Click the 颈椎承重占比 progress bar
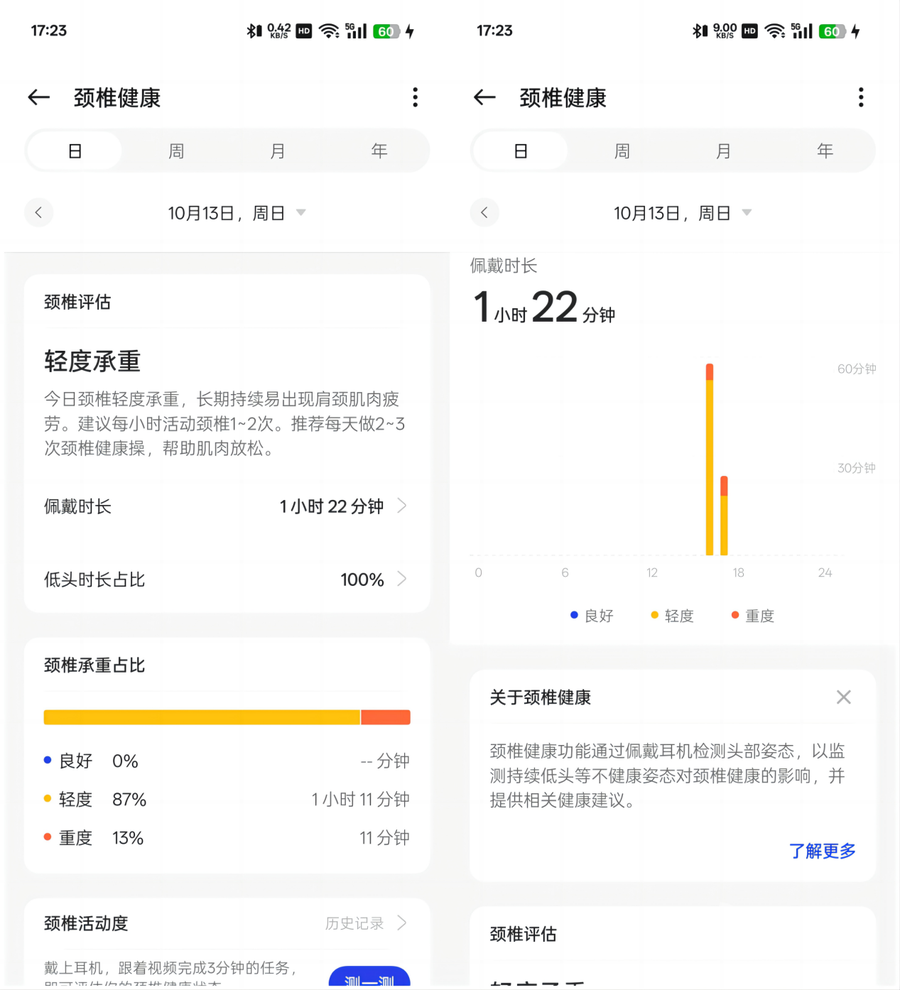 pyautogui.click(x=227, y=717)
